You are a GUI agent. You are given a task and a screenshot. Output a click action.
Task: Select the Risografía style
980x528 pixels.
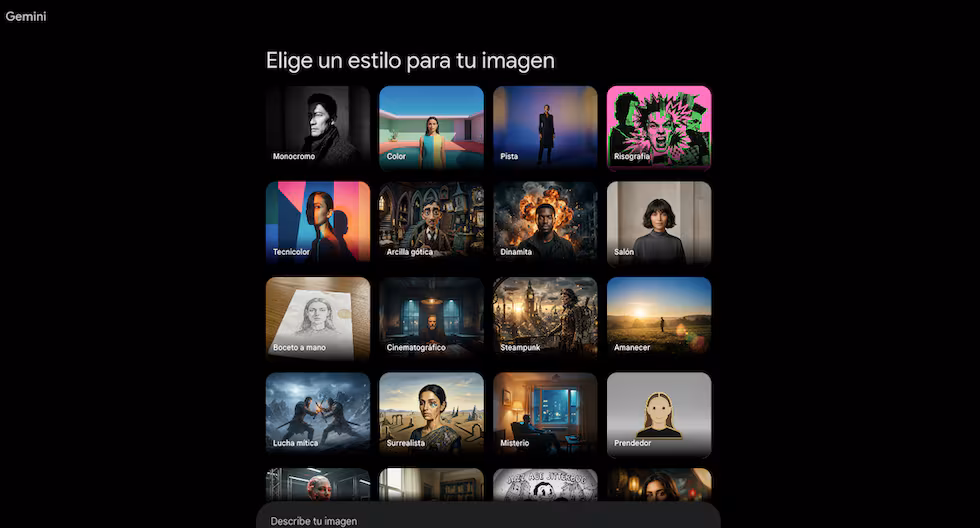tap(659, 127)
